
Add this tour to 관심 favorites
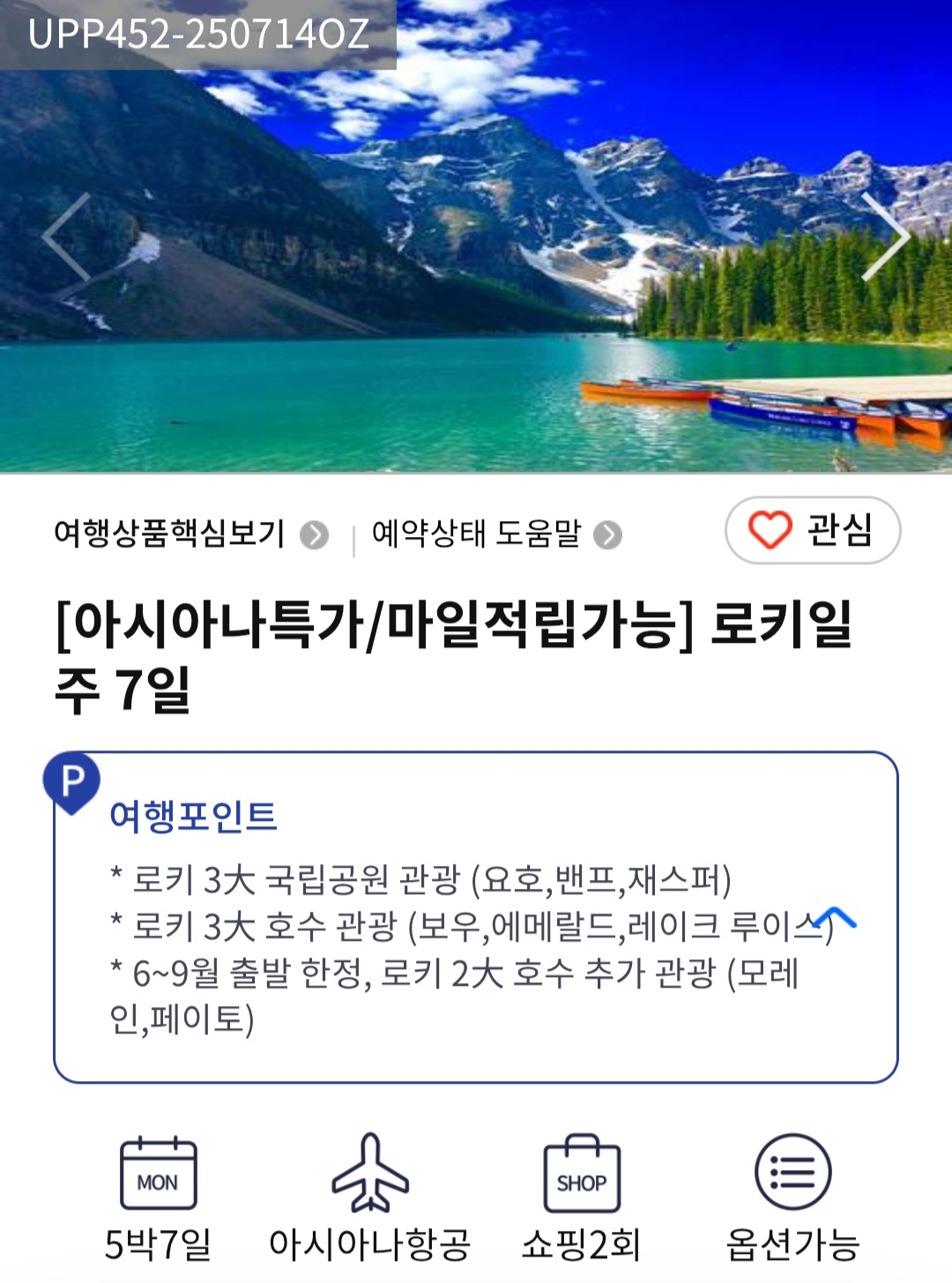coord(812,530)
